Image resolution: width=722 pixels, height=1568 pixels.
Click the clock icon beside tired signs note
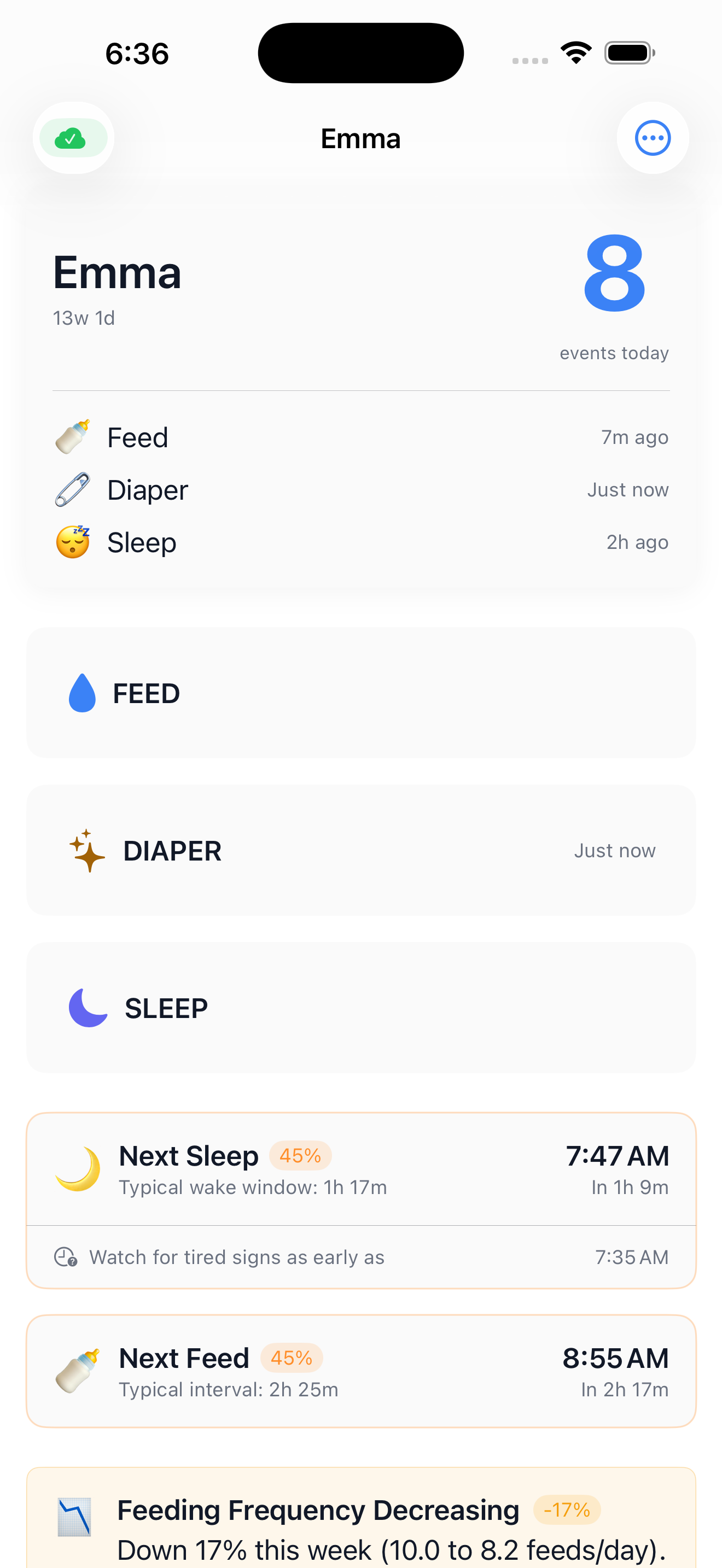[66, 1256]
